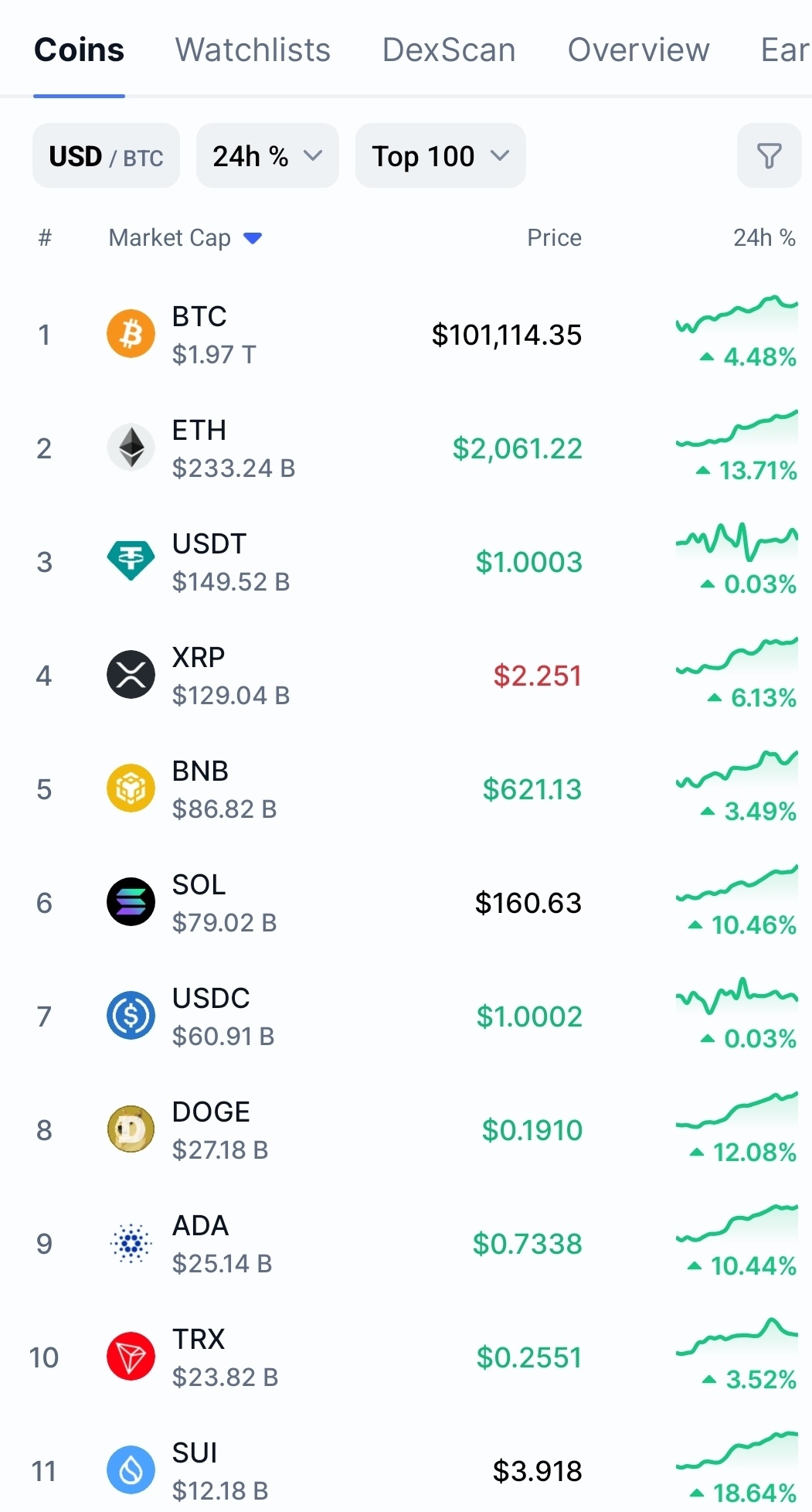812x1512 pixels.
Task: Open the XRP coin row
Action: [406, 676]
